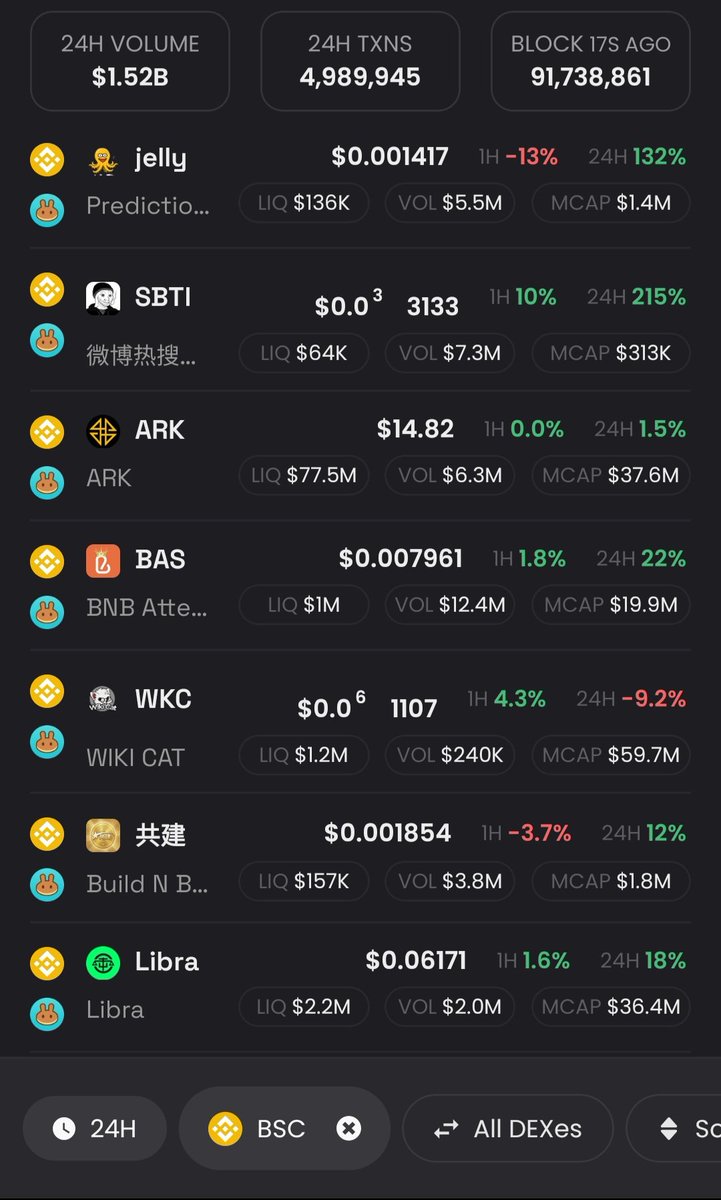Change the 24H time filter
This screenshot has width=721, height=1200.
point(95,1129)
